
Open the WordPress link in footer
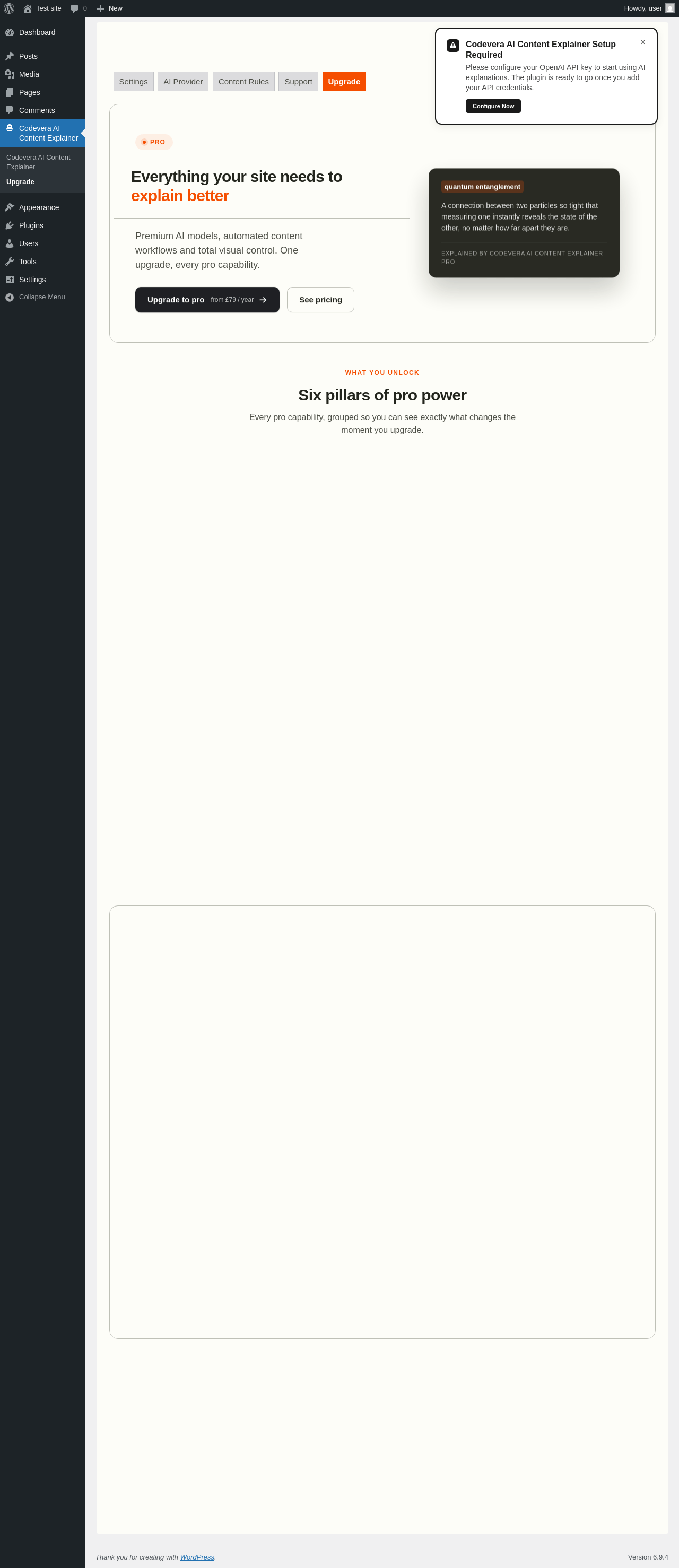click(x=197, y=1557)
